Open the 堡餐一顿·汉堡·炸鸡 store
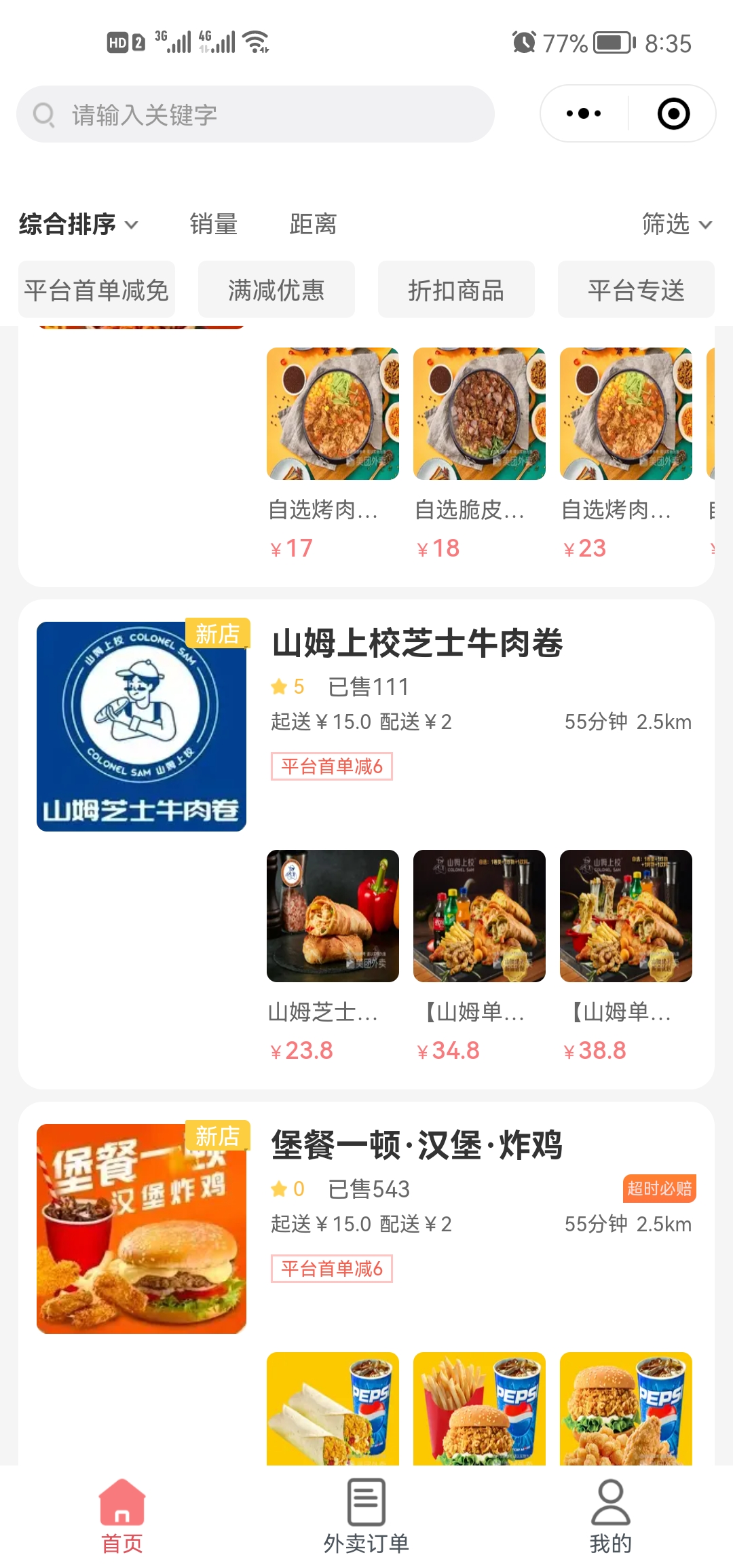Image resolution: width=733 pixels, height=1568 pixels. (x=417, y=1146)
